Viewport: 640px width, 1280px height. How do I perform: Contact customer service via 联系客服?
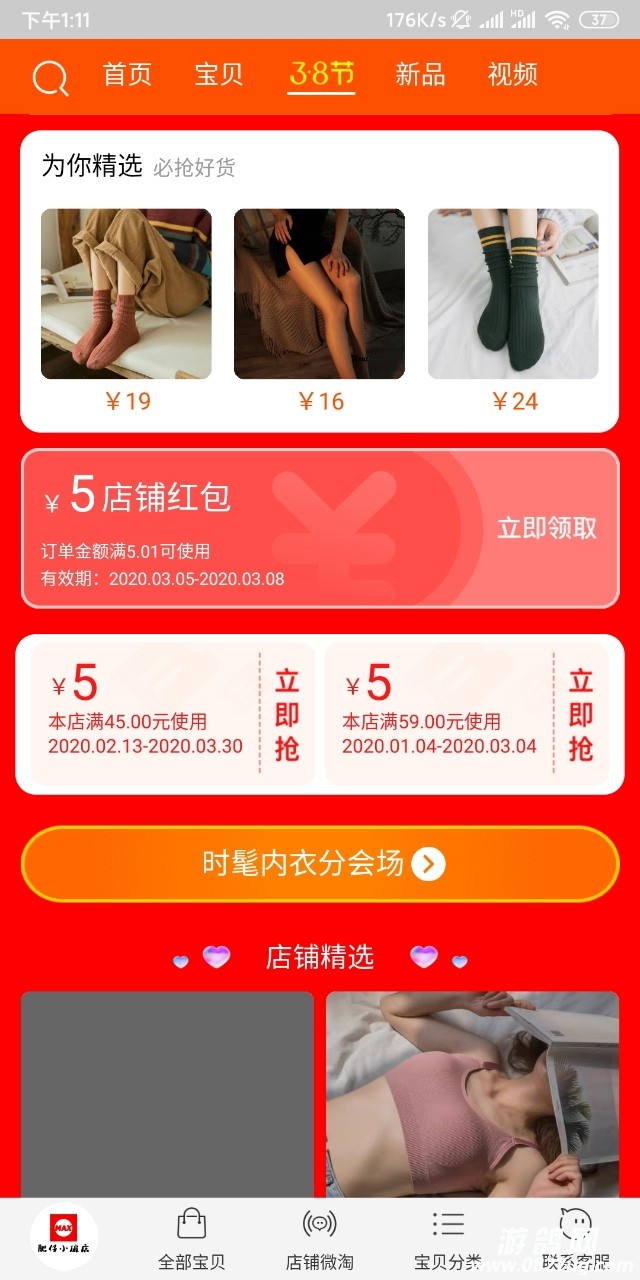pyautogui.click(x=575, y=1239)
